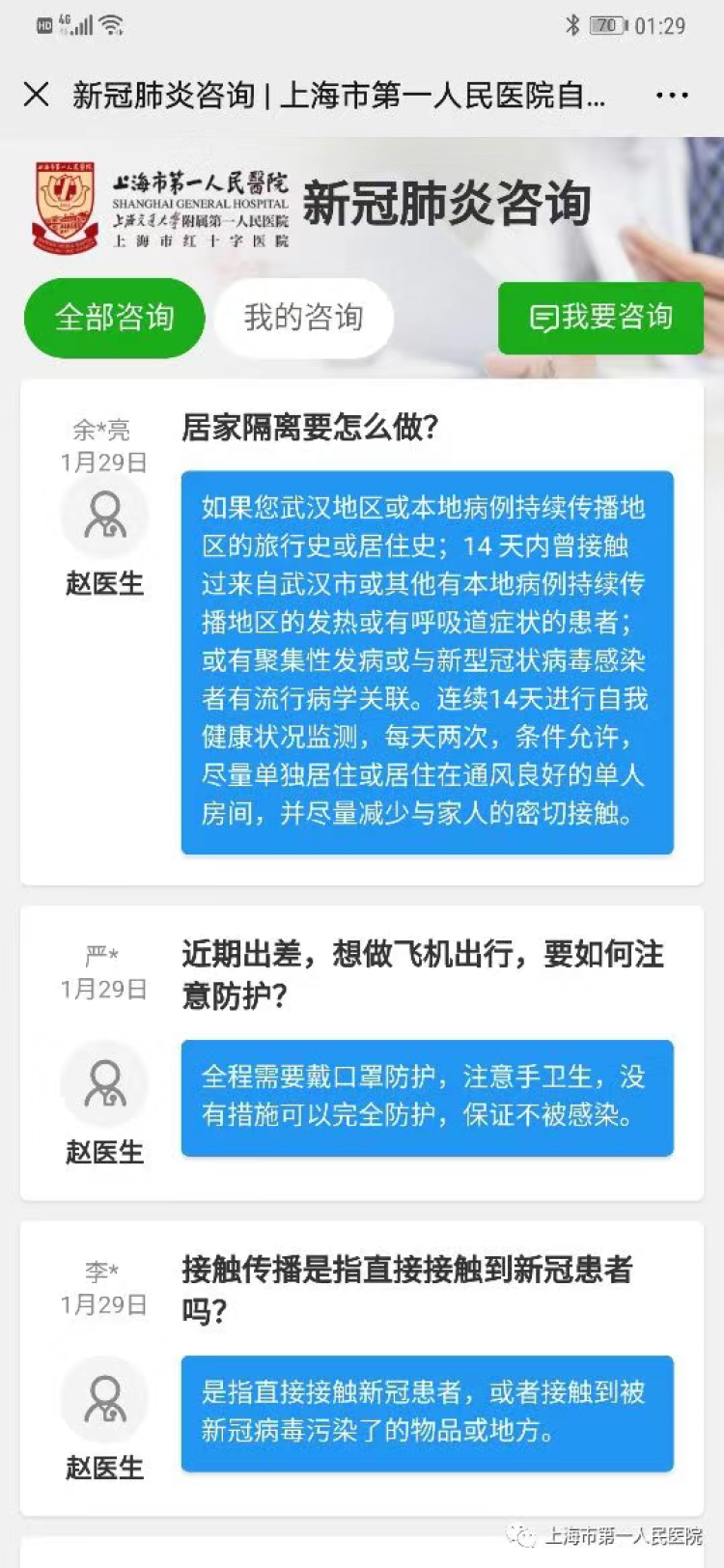This screenshot has height=1568, width=724.
Task: Open the 想做飞机出行 travel protection question
Action: click(x=422, y=974)
